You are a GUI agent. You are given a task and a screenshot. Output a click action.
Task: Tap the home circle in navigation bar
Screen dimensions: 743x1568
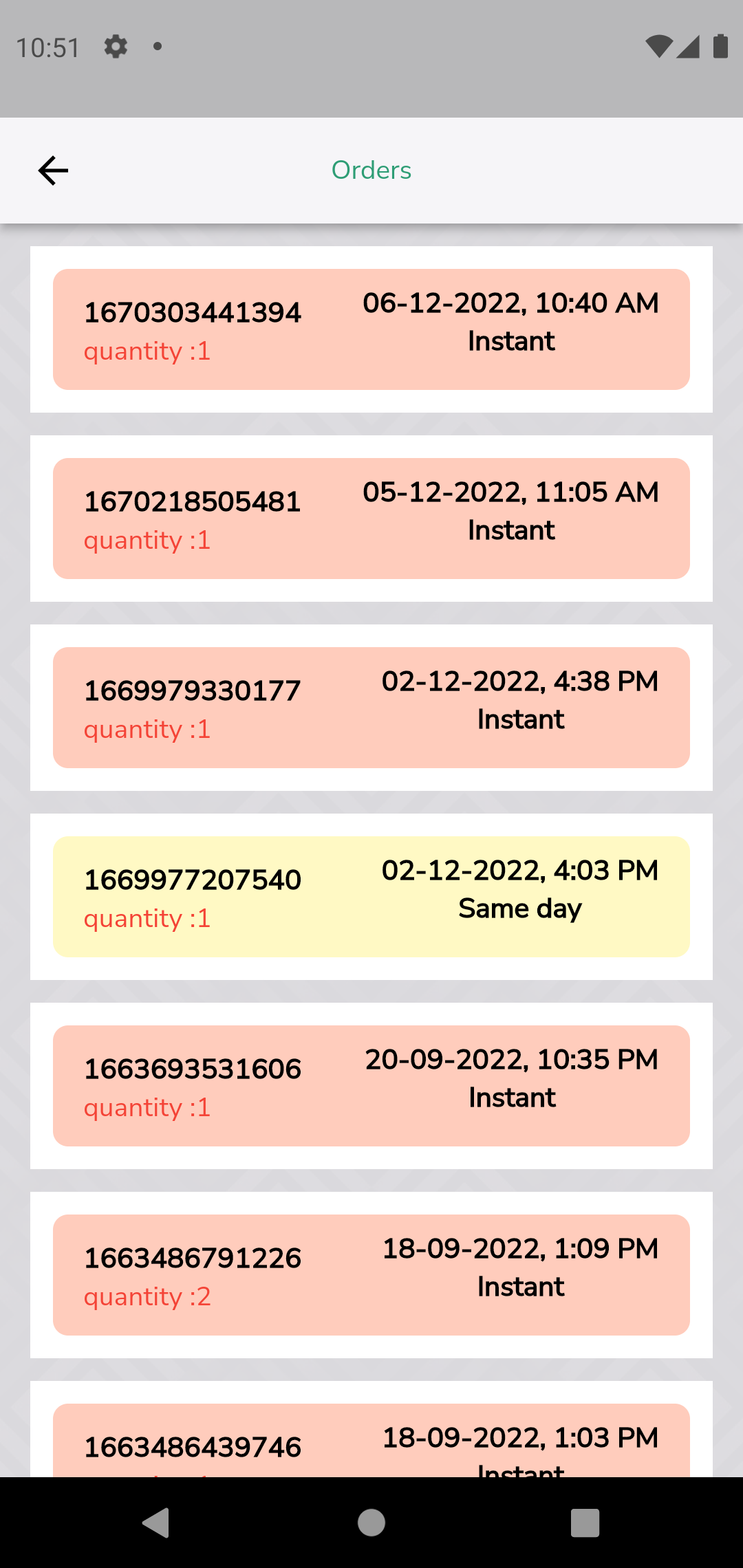[371, 1521]
